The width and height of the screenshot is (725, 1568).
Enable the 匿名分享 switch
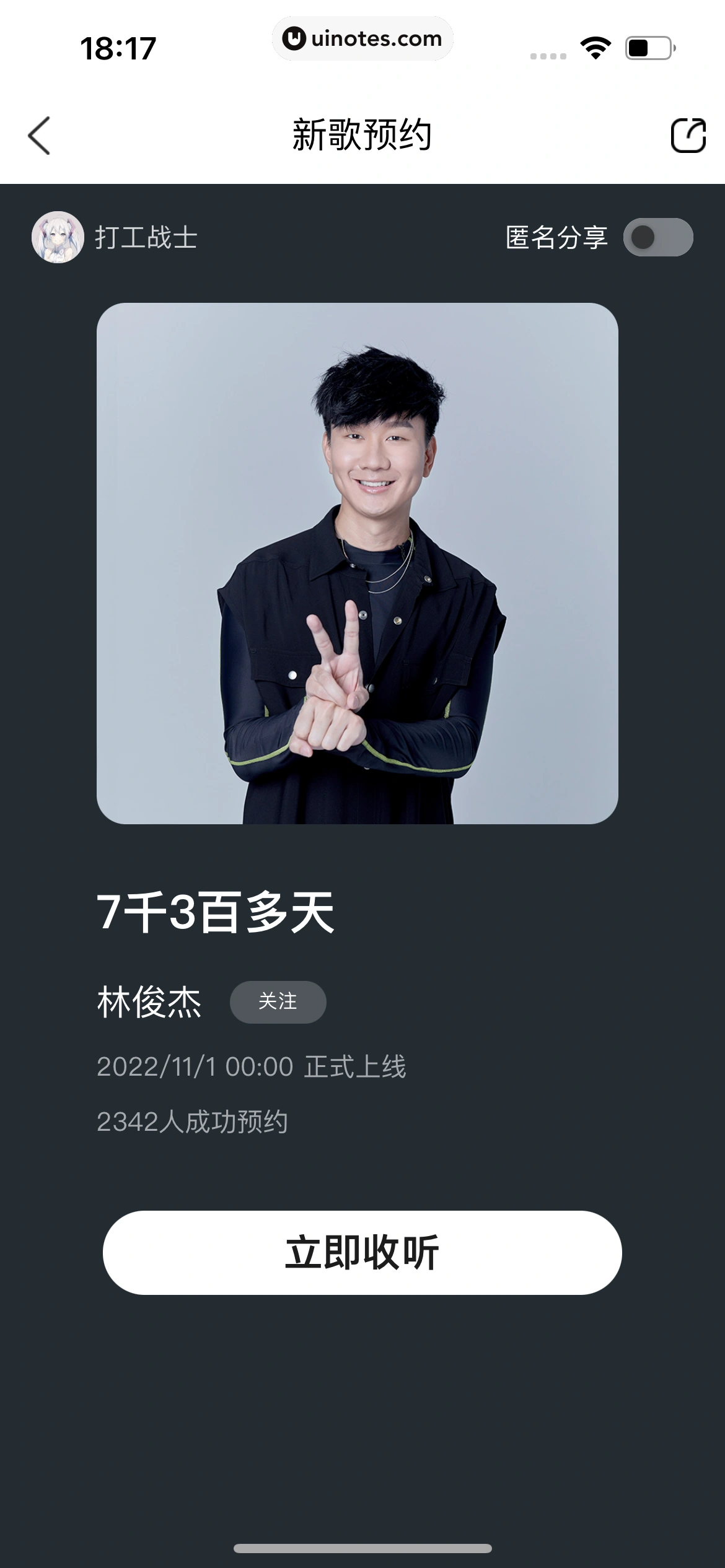[x=657, y=237]
